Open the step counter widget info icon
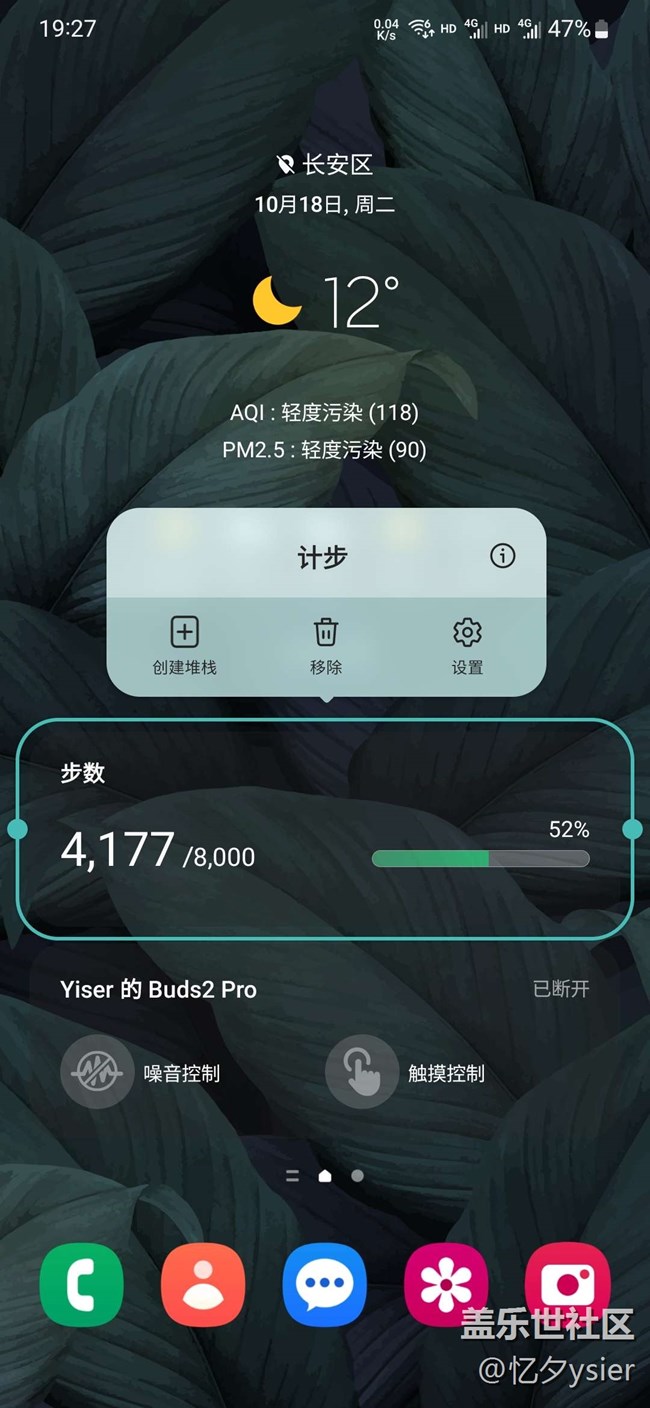The height and width of the screenshot is (1408, 650). tap(502, 556)
